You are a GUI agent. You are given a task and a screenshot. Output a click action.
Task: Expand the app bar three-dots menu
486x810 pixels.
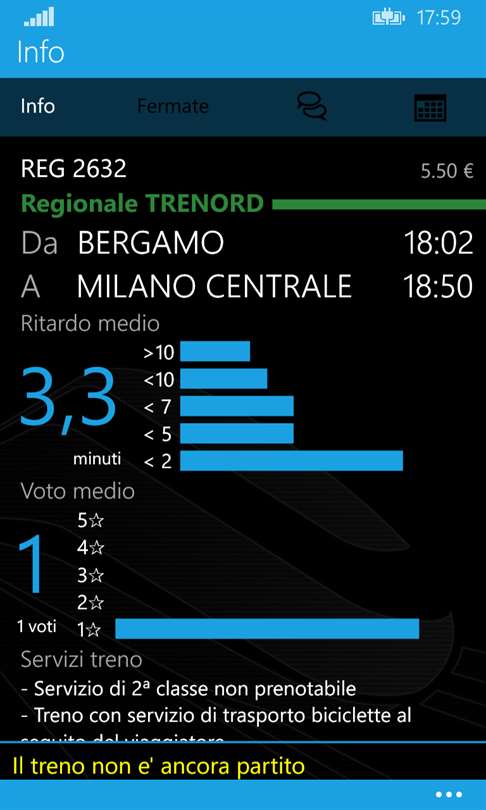[x=448, y=795]
